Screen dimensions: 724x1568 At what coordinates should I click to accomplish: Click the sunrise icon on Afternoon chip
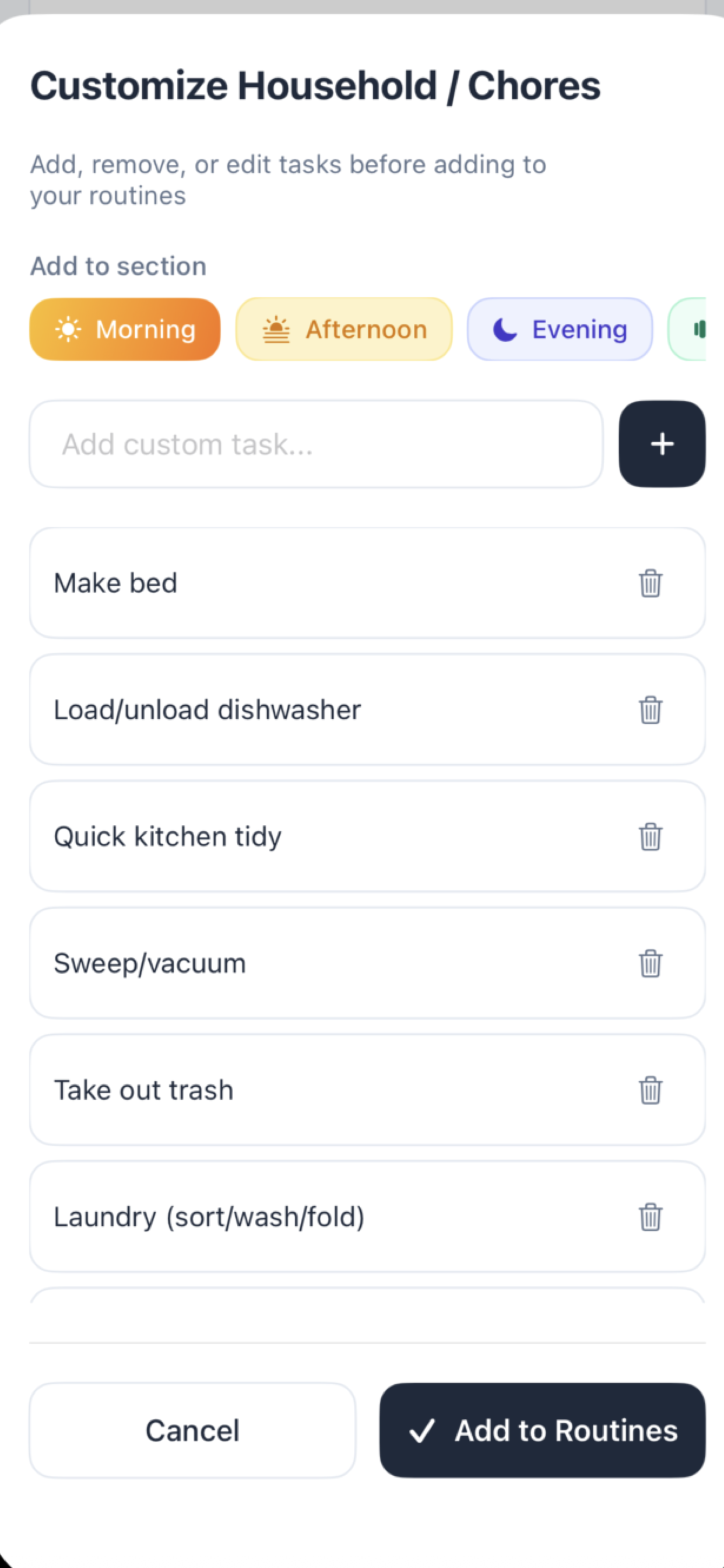[276, 328]
